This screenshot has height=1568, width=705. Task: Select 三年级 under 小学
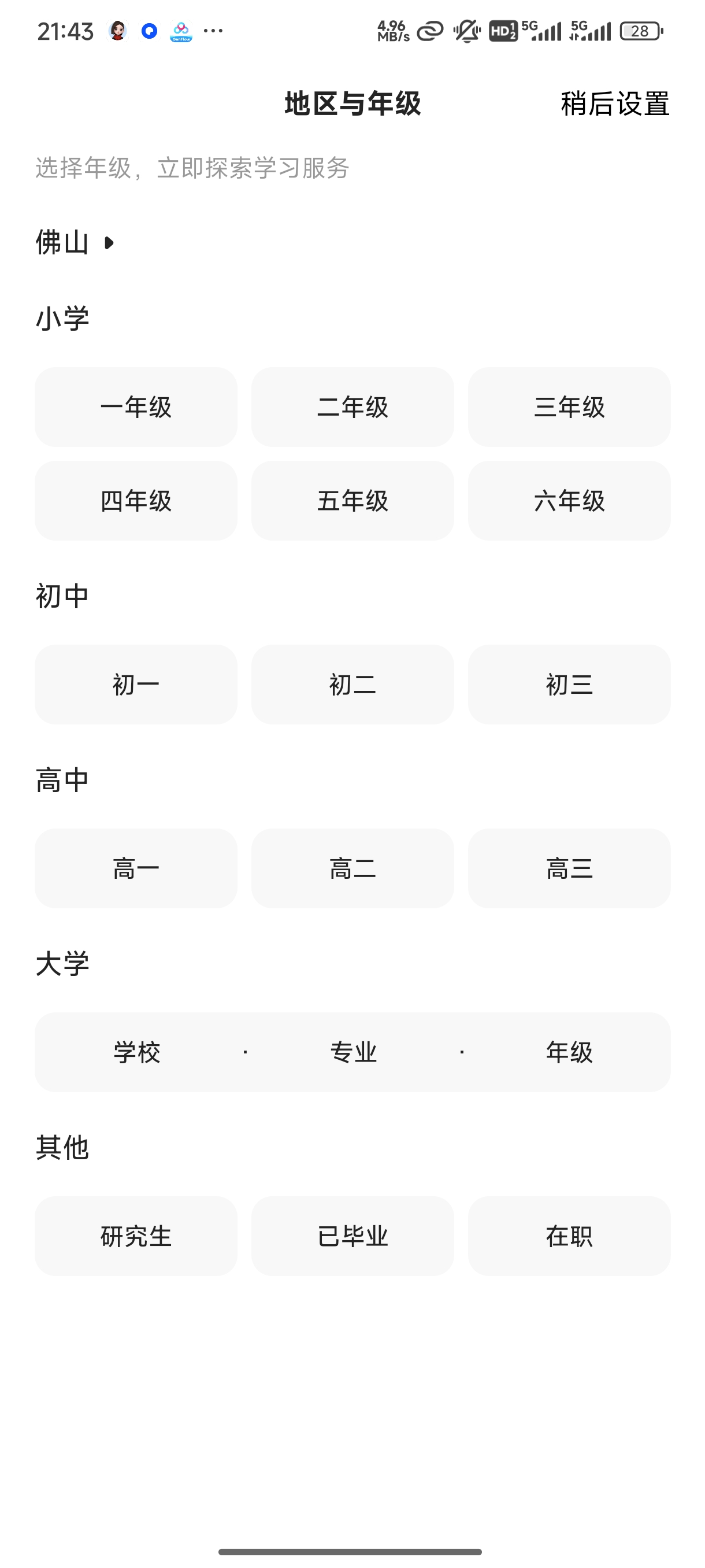click(569, 408)
